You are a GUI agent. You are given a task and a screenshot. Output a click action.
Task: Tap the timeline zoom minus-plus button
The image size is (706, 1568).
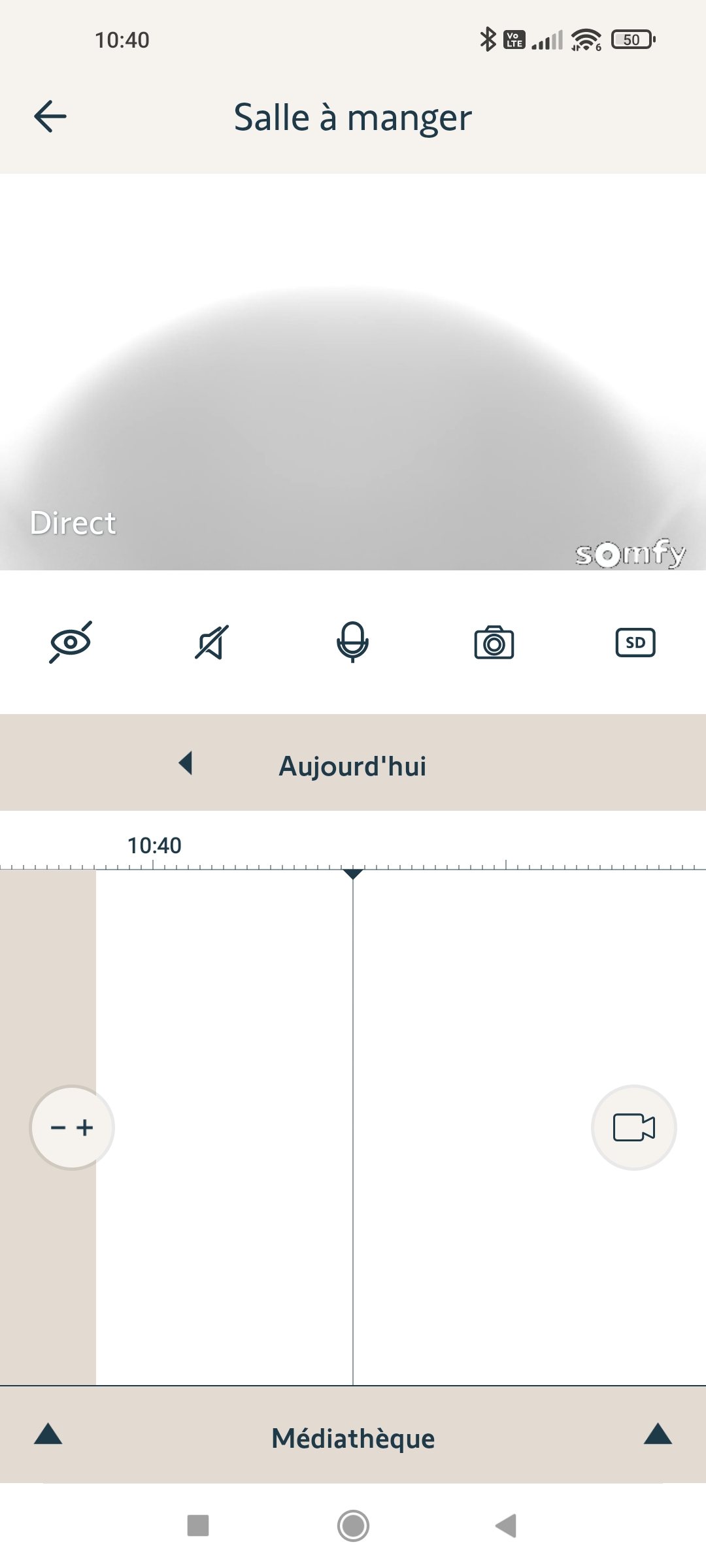point(72,1128)
